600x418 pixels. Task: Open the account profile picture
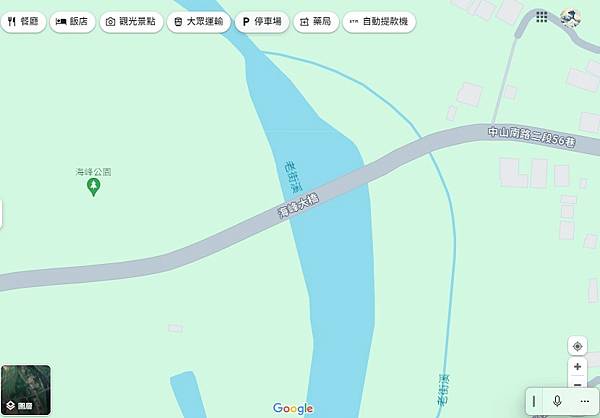click(572, 17)
